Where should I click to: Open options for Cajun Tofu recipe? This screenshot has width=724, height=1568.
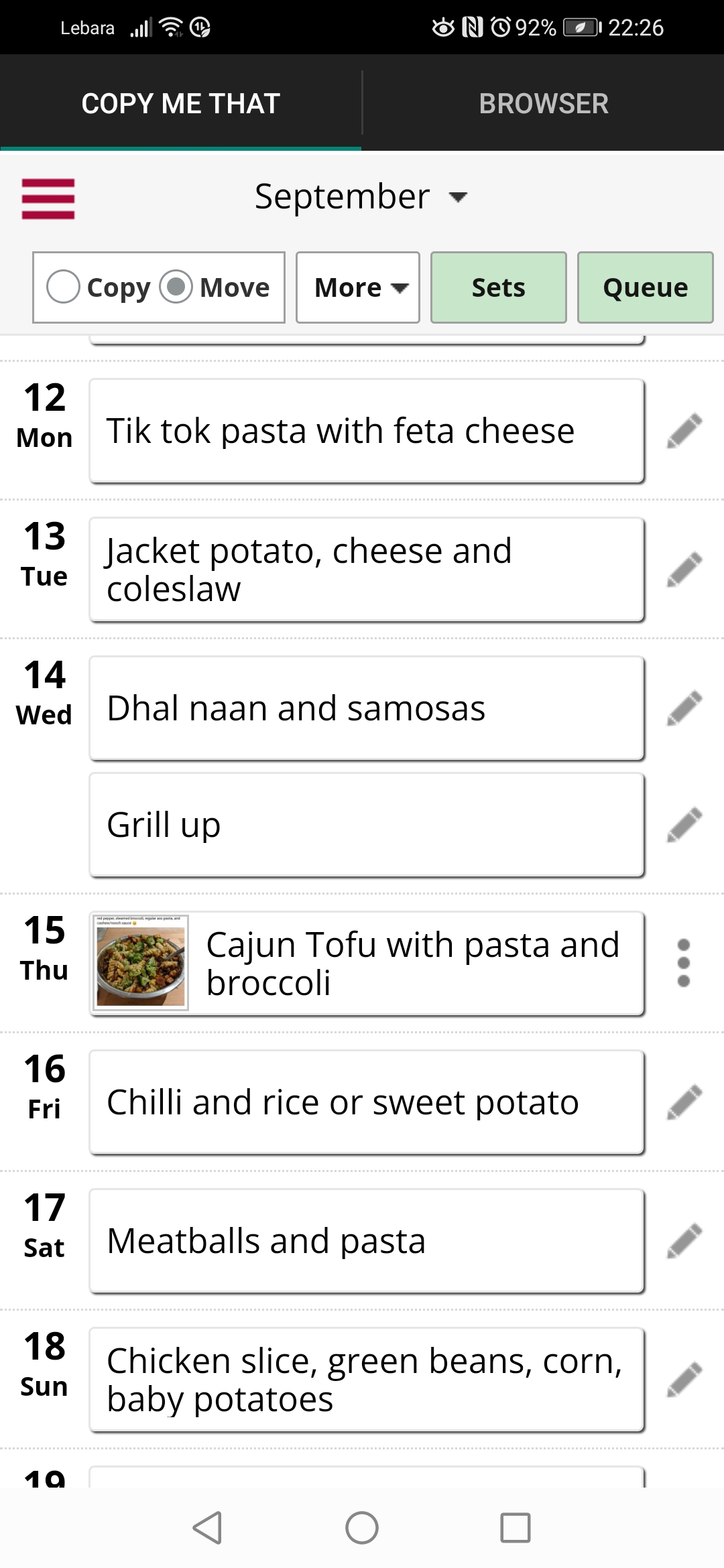point(684,963)
